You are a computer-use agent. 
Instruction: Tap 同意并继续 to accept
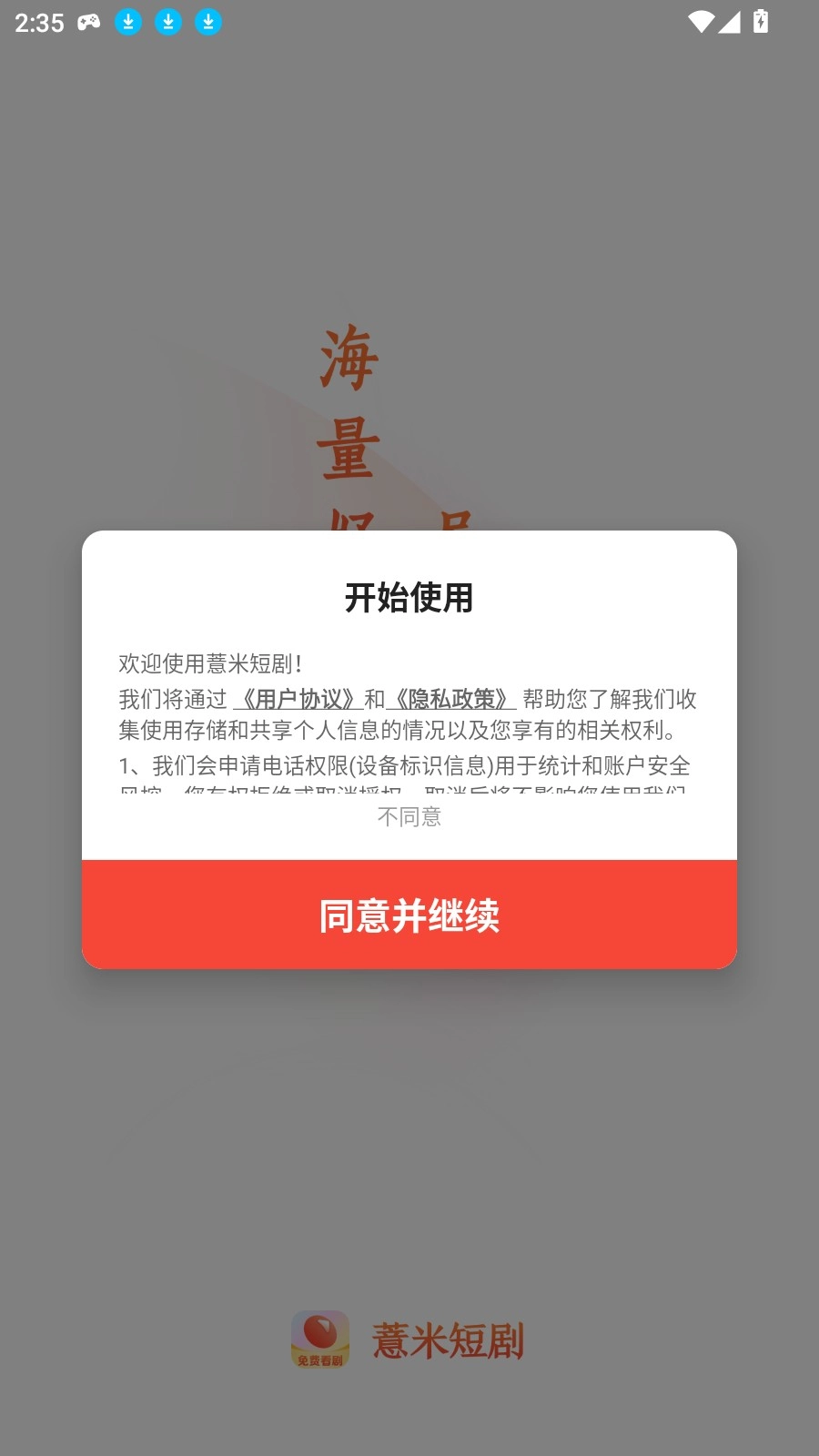[409, 915]
